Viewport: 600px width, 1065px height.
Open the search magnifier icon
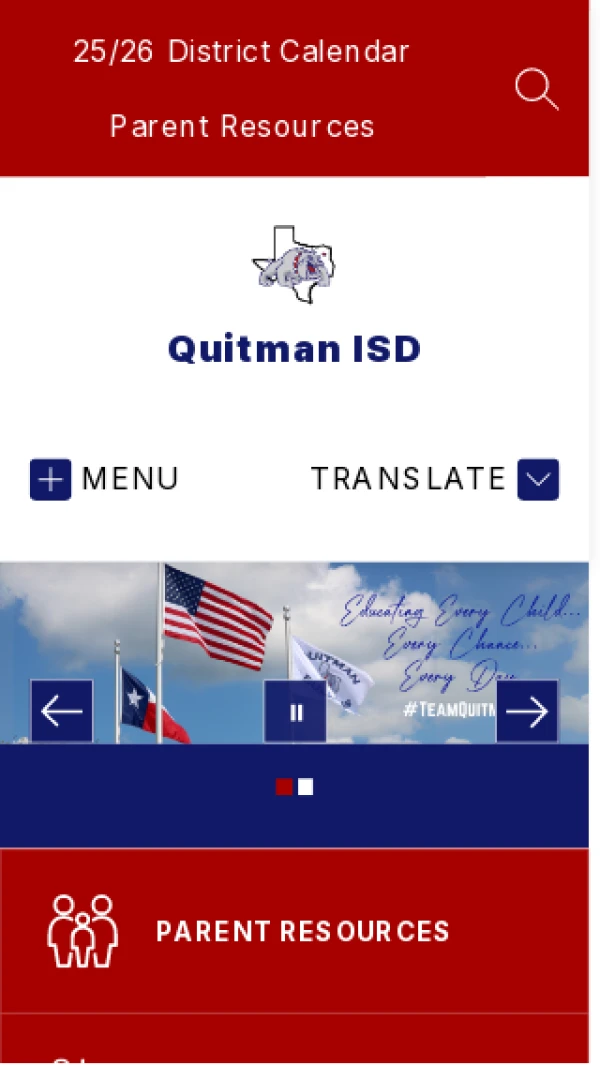pyautogui.click(x=536, y=89)
